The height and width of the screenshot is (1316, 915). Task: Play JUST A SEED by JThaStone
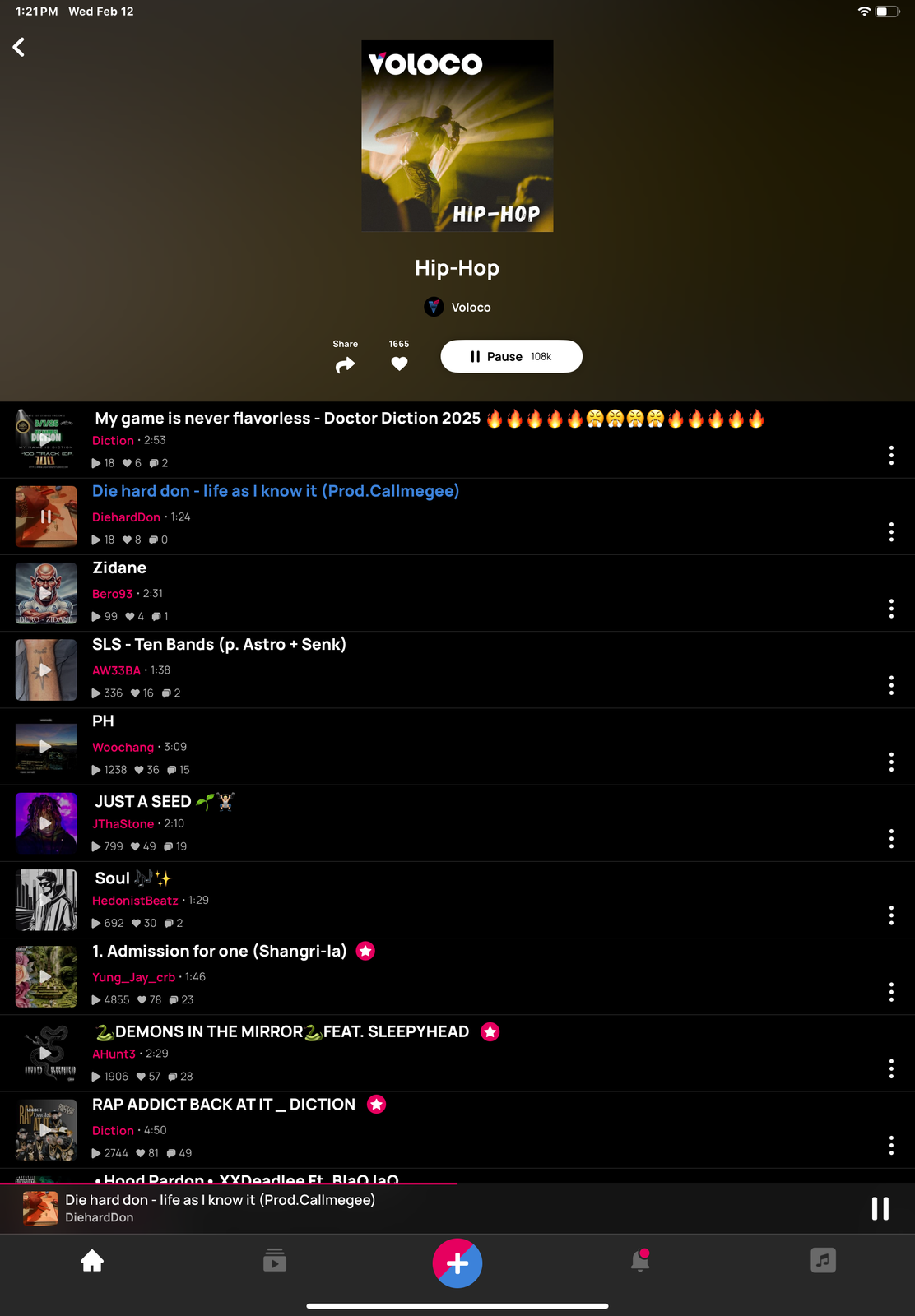46,823
